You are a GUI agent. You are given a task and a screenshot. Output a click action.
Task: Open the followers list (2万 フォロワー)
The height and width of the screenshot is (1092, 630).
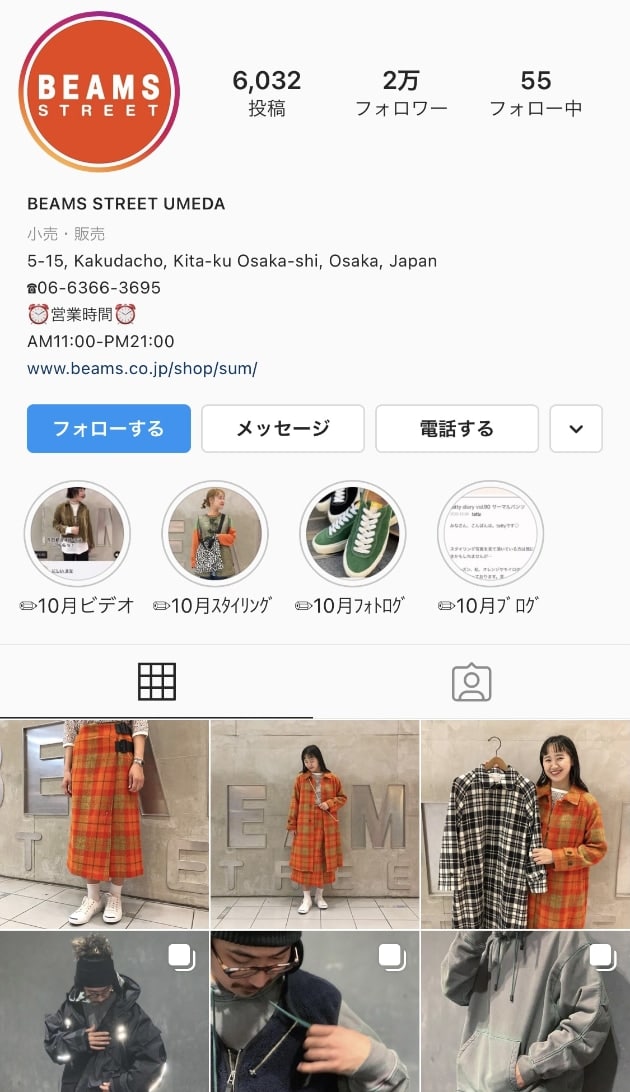click(401, 93)
